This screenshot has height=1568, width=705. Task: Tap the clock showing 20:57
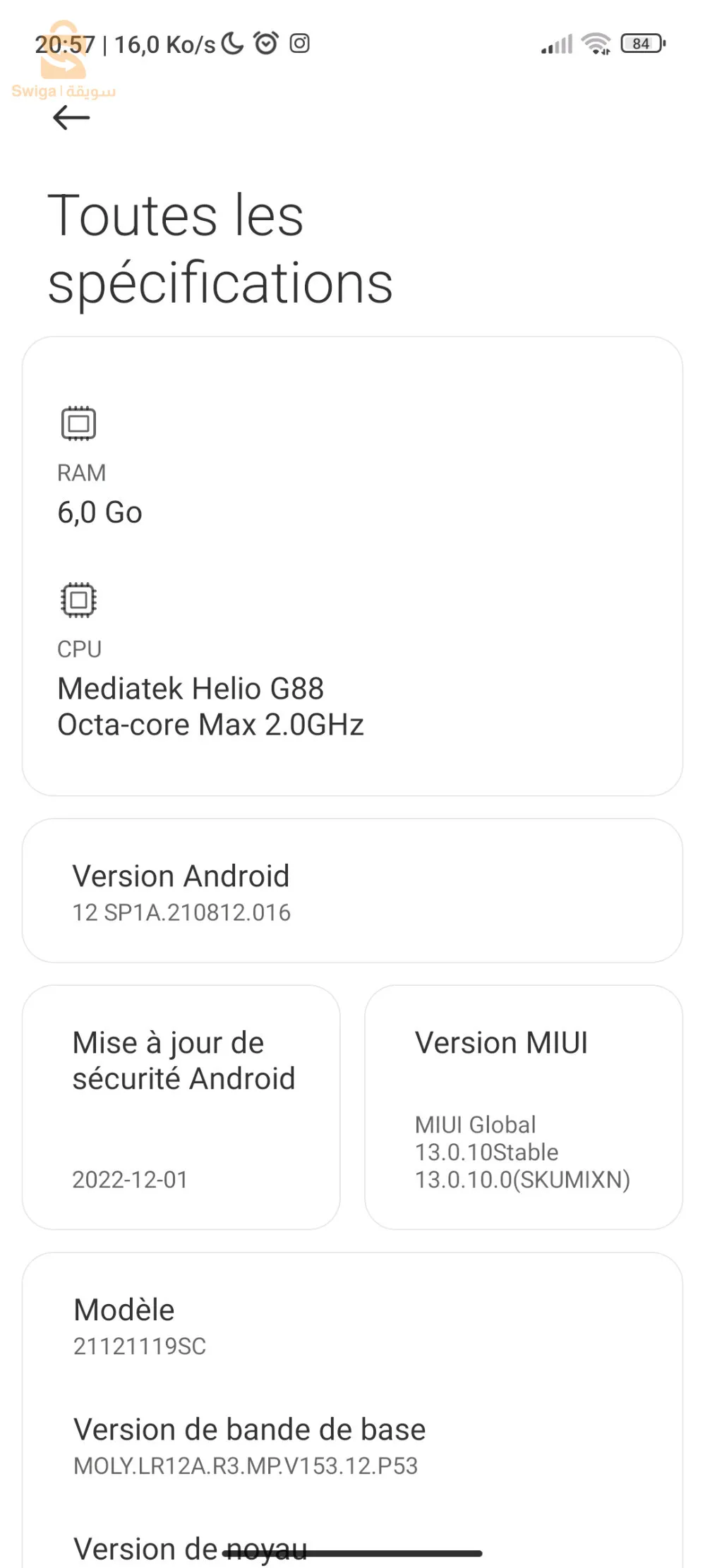tap(66, 43)
